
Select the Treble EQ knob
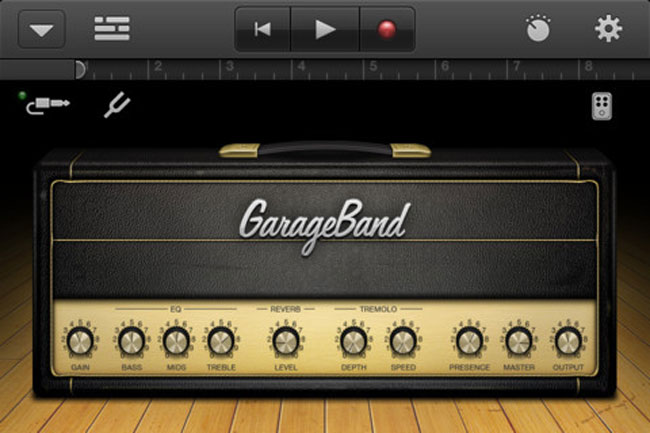(220, 342)
